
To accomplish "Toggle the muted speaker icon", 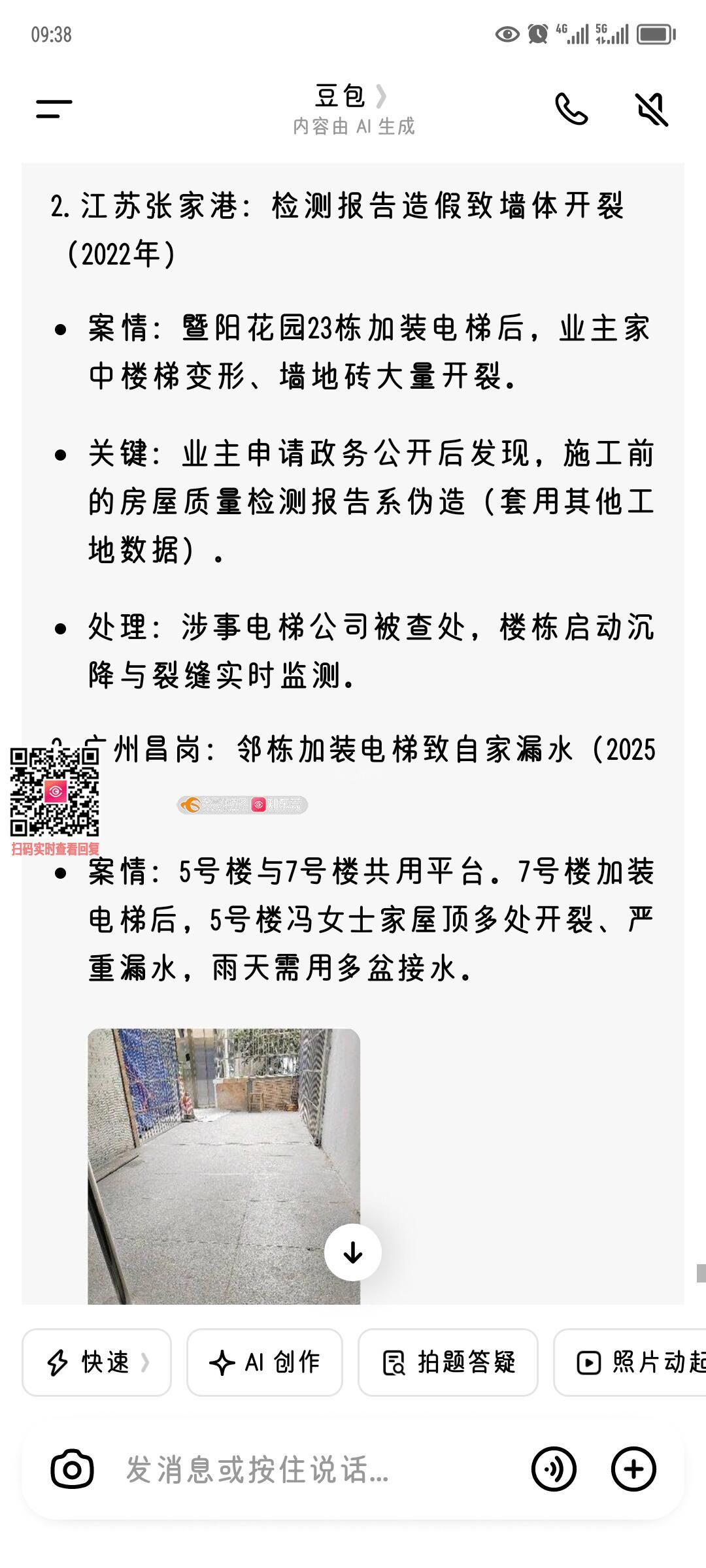I will (652, 109).
